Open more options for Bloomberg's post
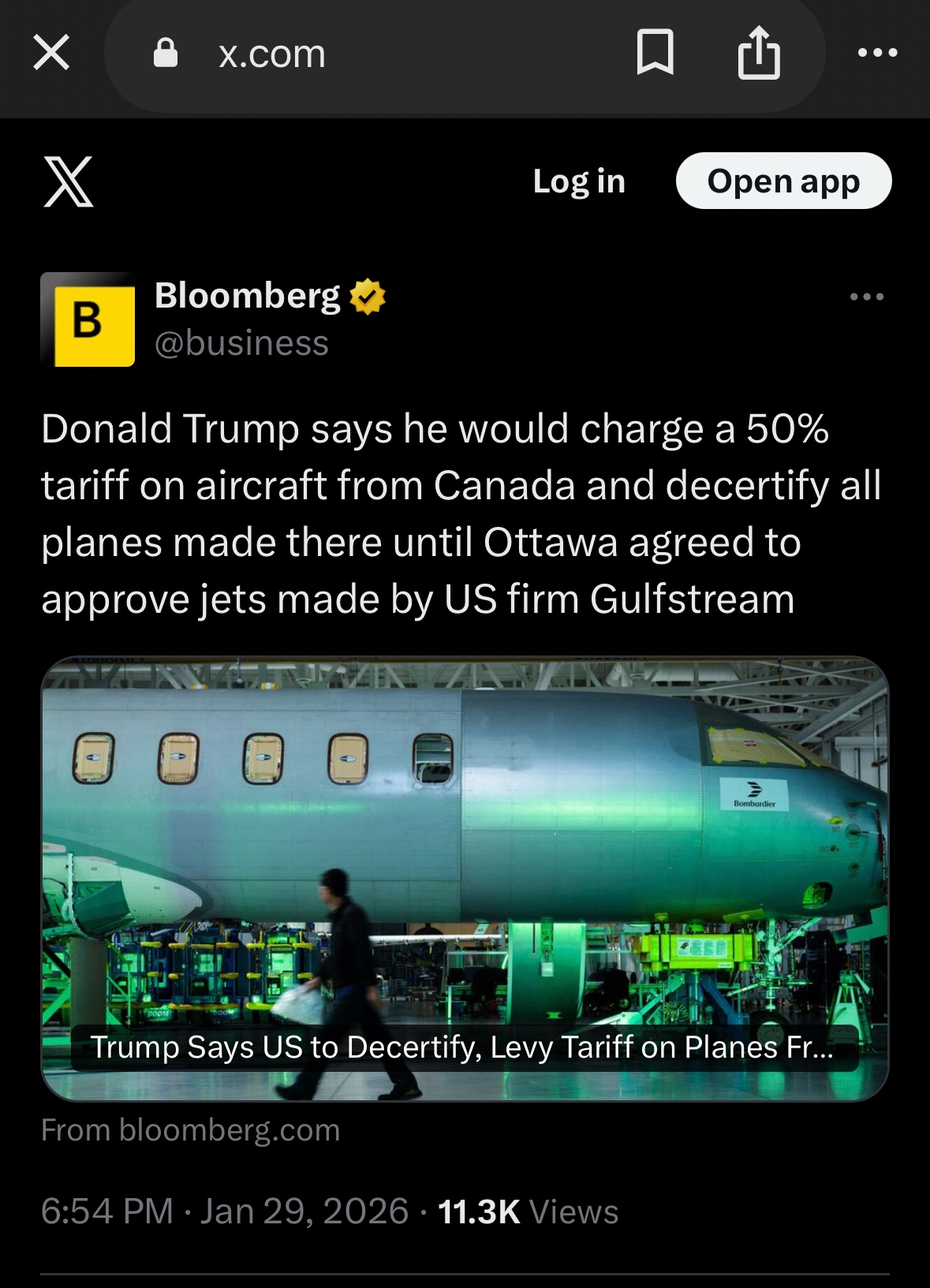Viewport: 930px width, 1288px height. [x=866, y=297]
